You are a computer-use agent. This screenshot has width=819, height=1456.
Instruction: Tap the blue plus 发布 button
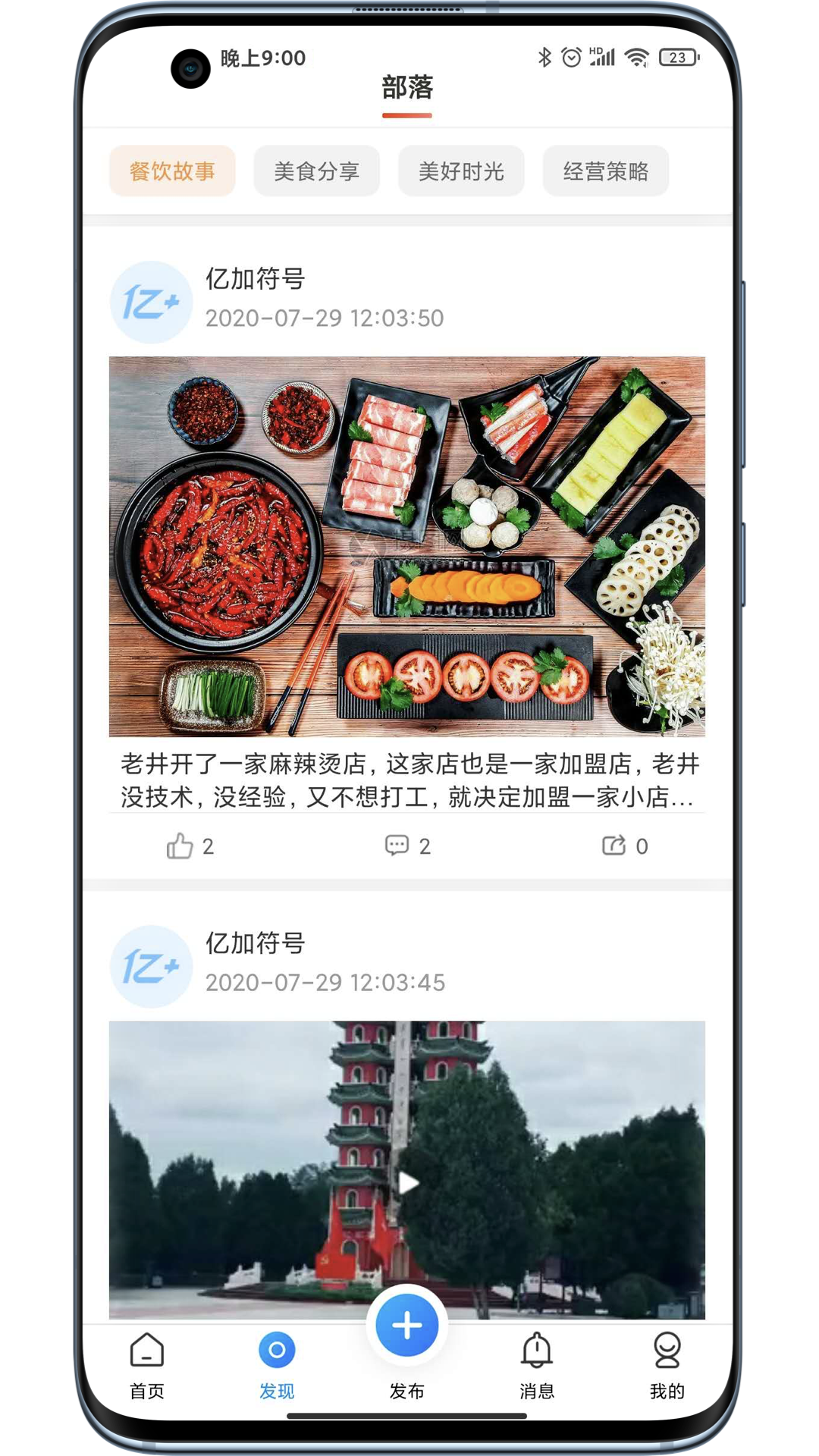point(407,1326)
